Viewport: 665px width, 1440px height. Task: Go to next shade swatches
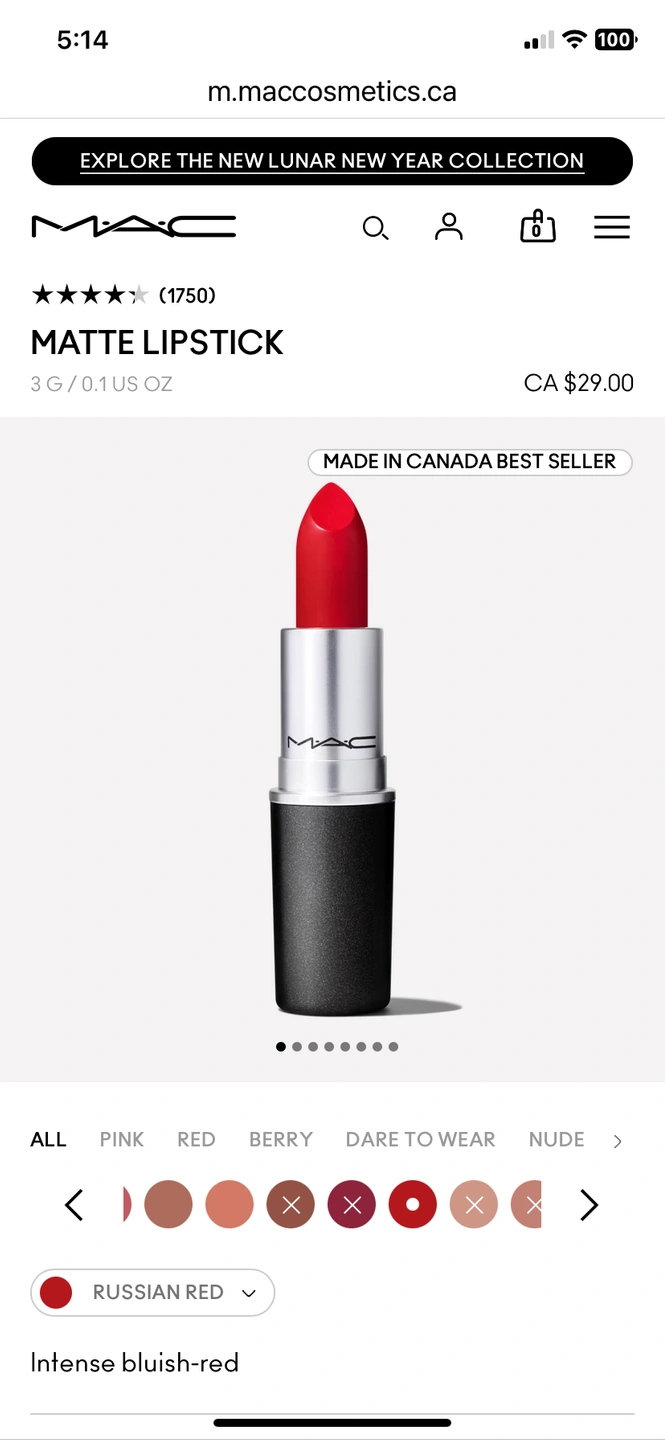589,1205
